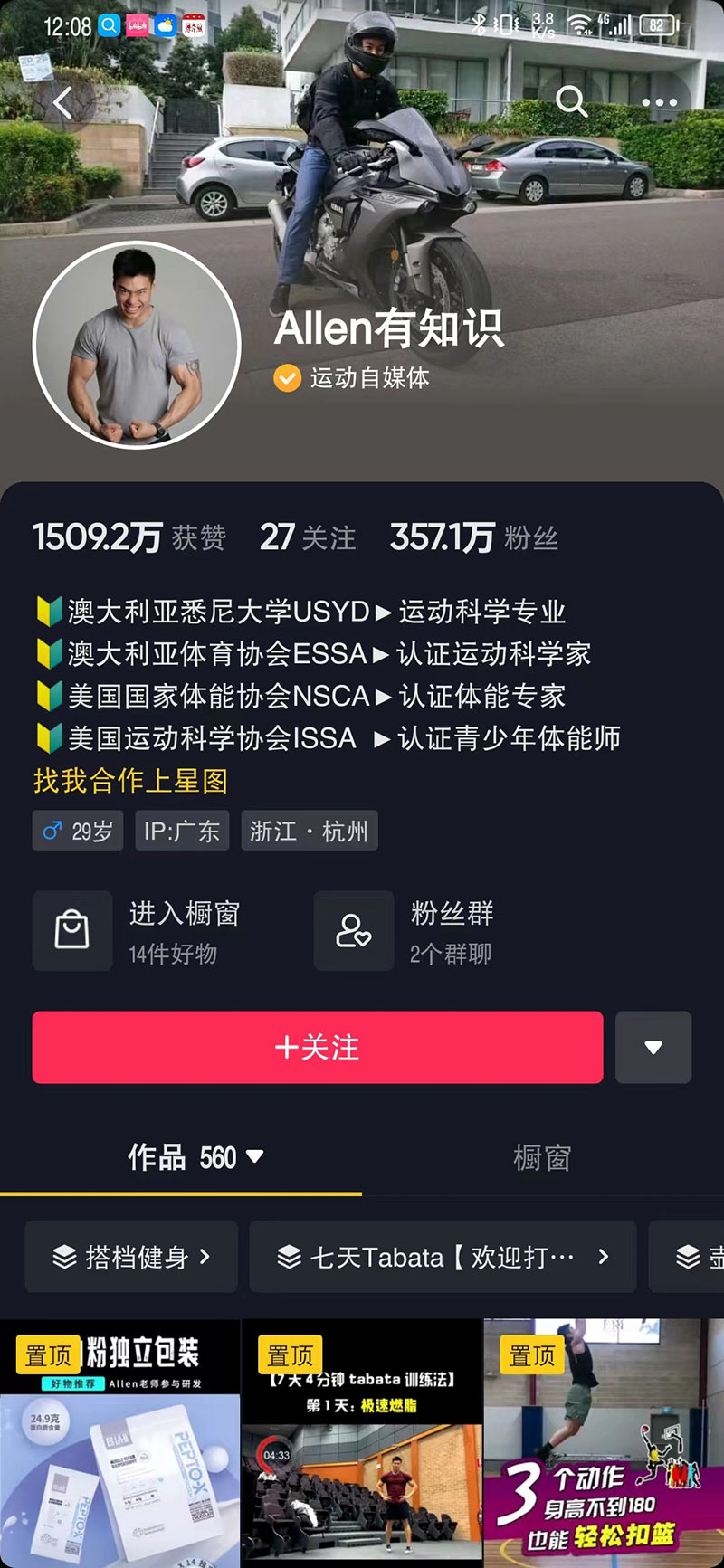Open 进入橱窗 shop window
Screen dimensions: 724x1568
coord(138,931)
